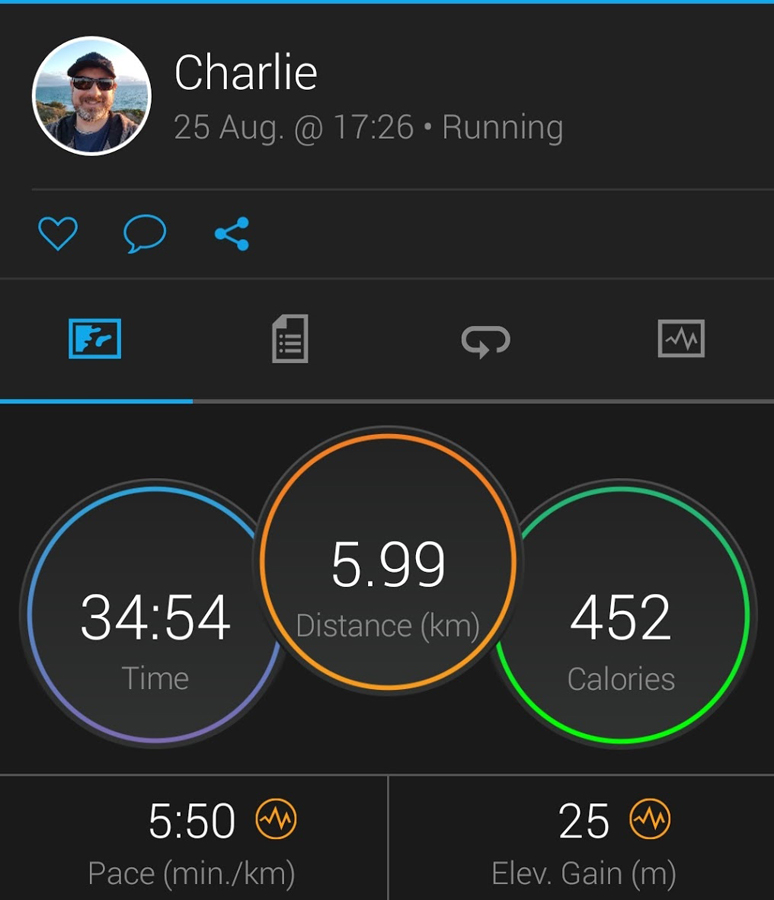The image size is (774, 900).
Task: Share this running activity
Action: click(x=232, y=234)
